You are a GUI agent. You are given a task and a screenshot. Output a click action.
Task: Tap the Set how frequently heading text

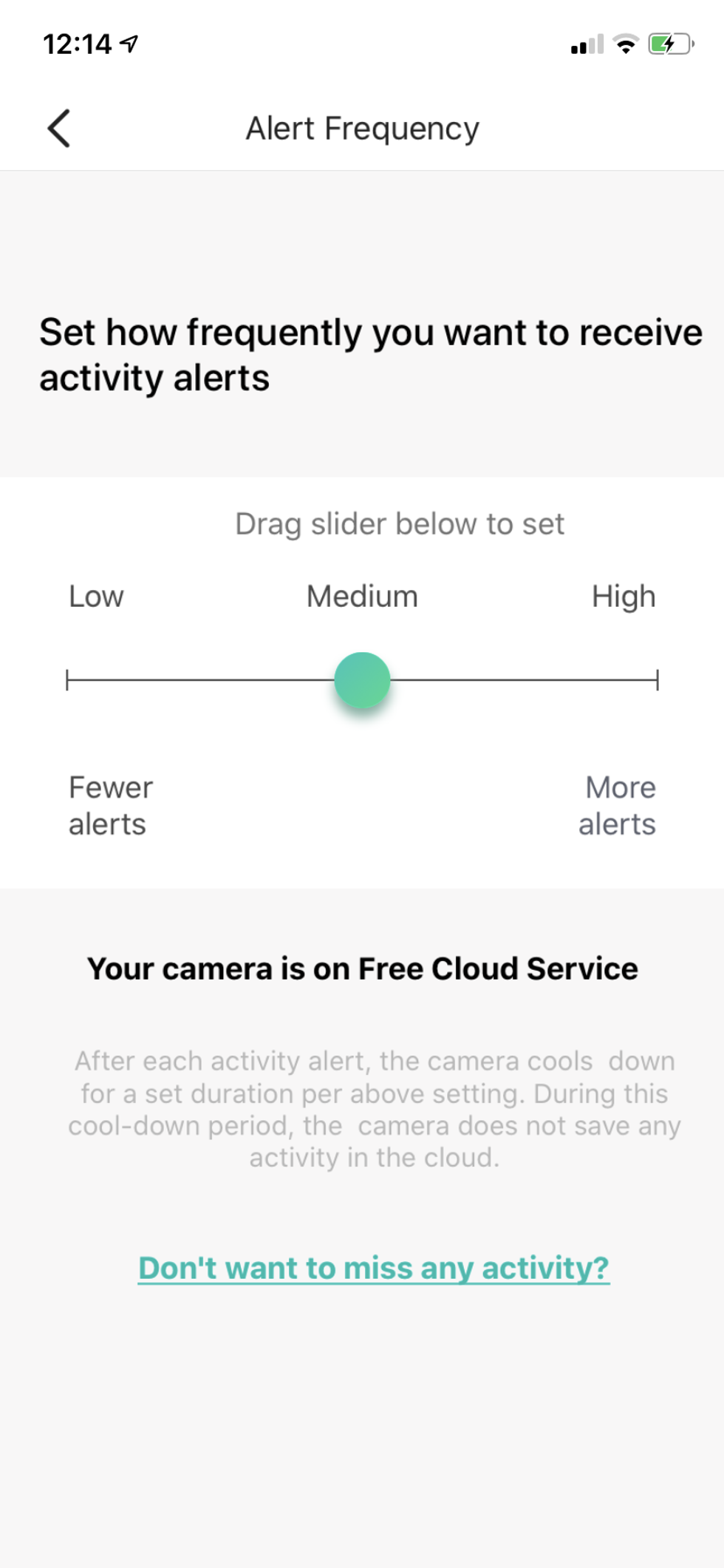click(x=369, y=355)
